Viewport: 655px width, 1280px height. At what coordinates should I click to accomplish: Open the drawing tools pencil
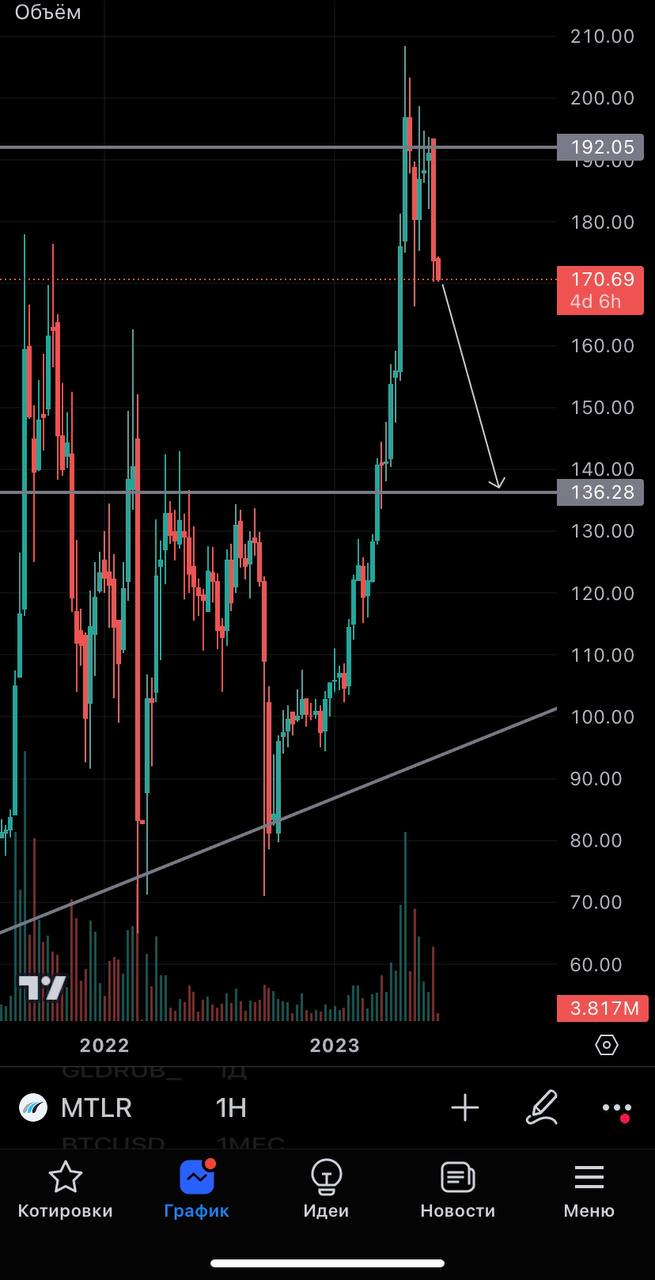click(x=541, y=1107)
